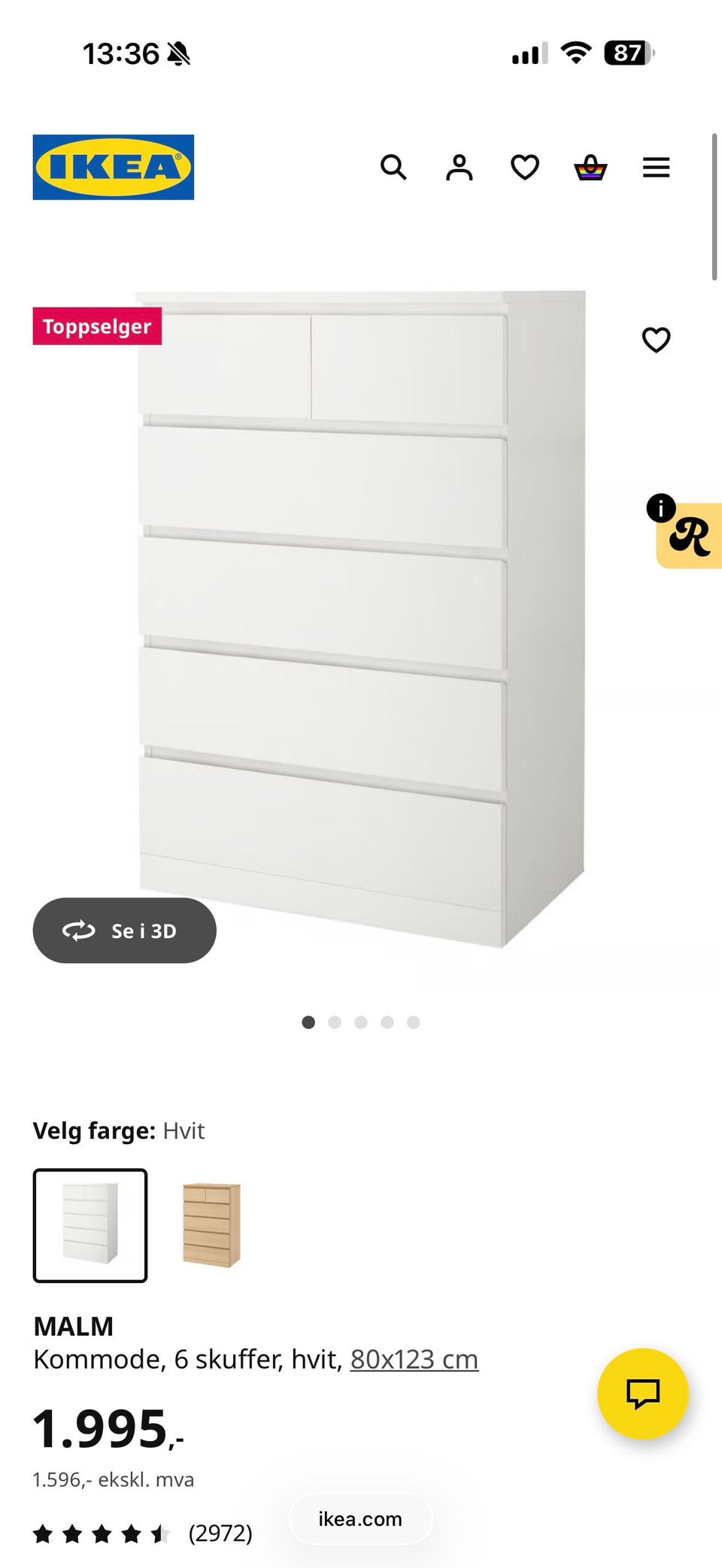722x1568 pixels.
Task: Open the hamburger menu
Action: [656, 168]
